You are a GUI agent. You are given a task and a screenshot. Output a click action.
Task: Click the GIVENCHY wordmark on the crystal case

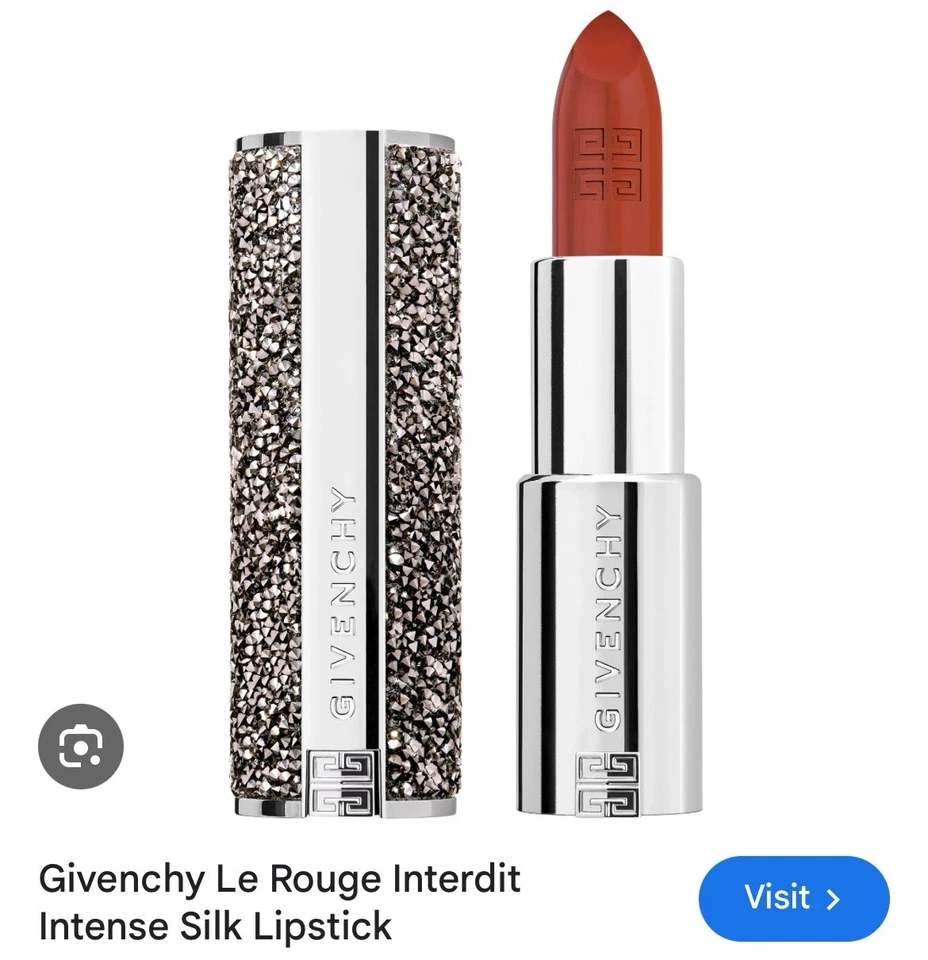click(345, 600)
